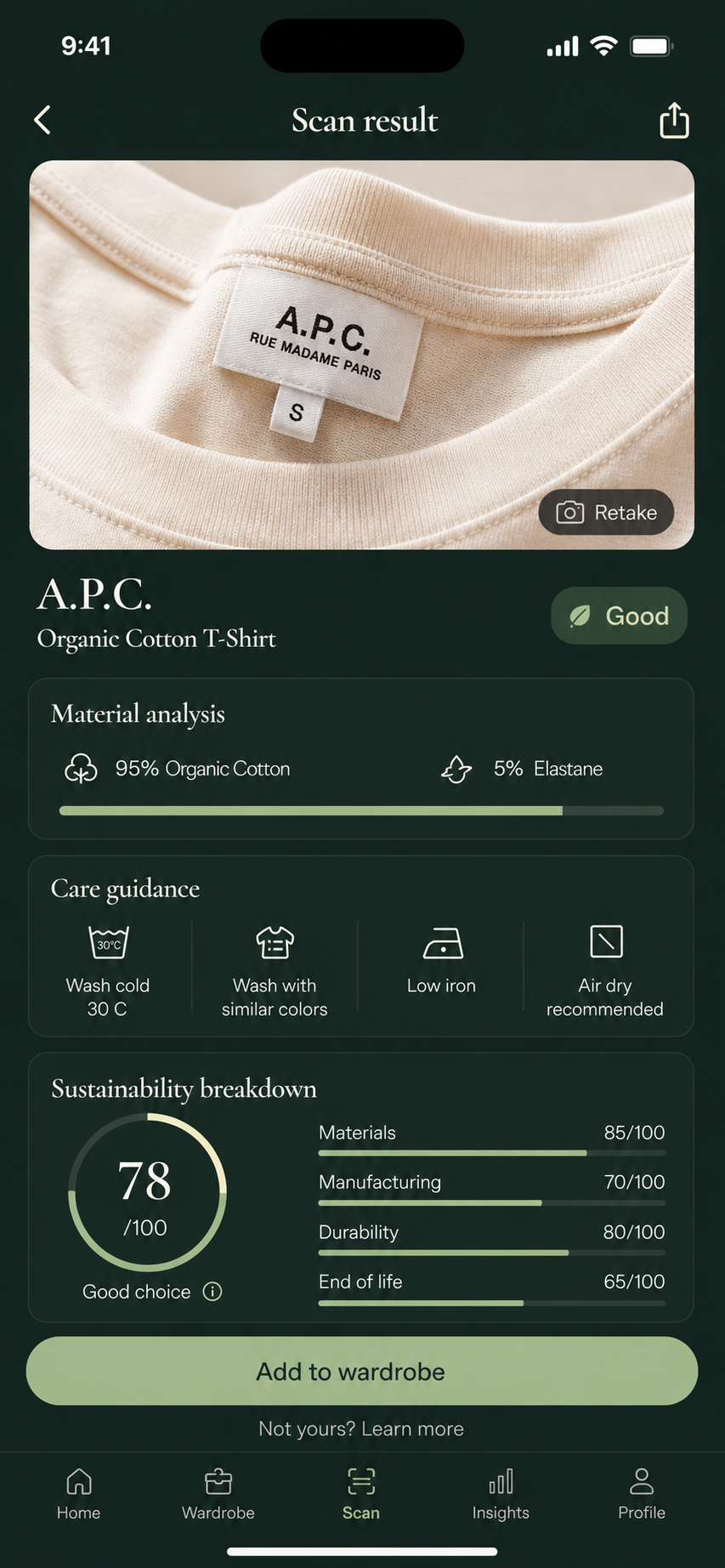Switch to the Home tab
Screen dimensions: 725x1568
click(79, 1494)
